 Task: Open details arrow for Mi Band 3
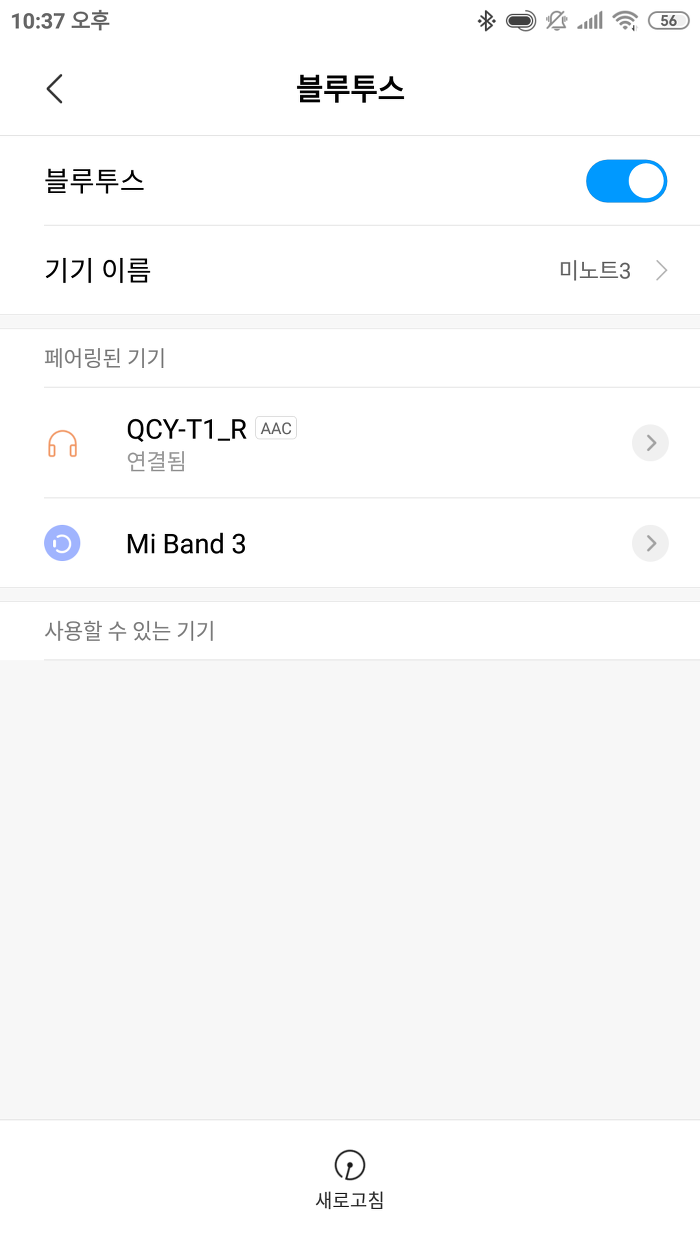coord(651,544)
